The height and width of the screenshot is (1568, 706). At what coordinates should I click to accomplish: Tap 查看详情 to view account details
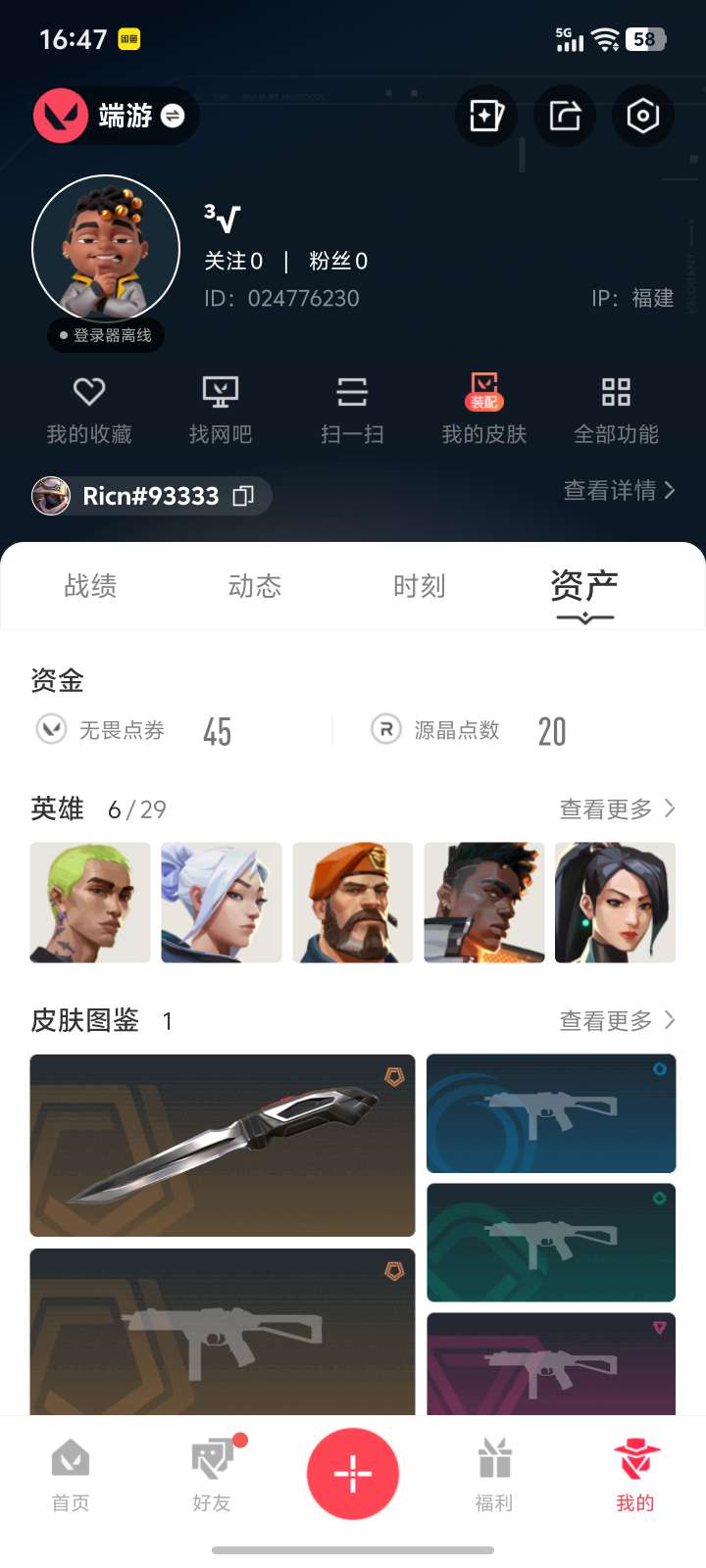pyautogui.click(x=619, y=490)
